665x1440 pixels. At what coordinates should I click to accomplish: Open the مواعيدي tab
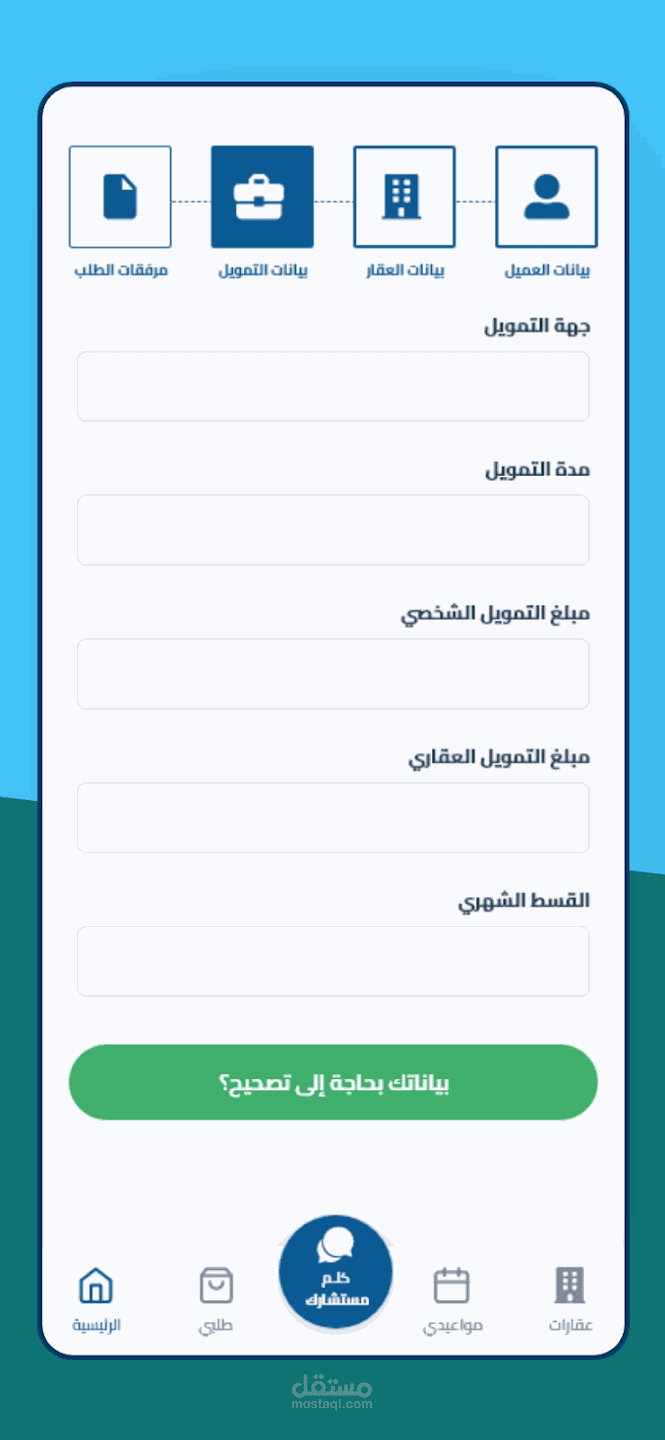tap(452, 1298)
